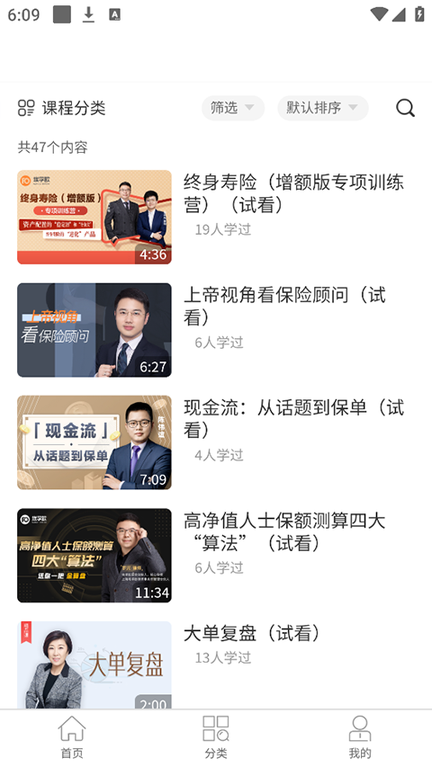Switch to the 分类 tab
432x767 pixels.
tap(216, 738)
